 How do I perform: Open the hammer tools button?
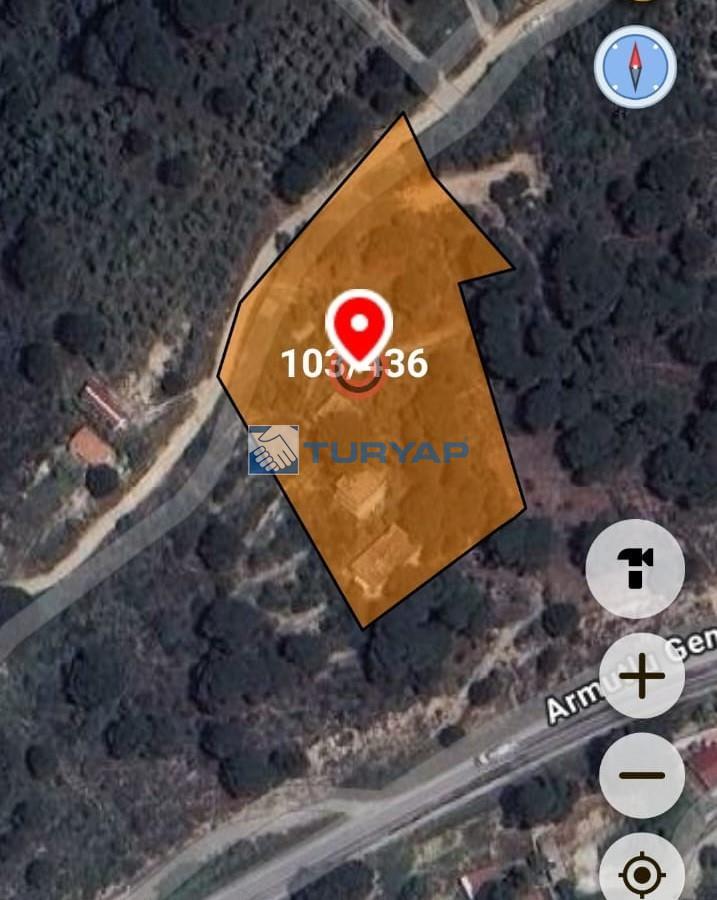tap(635, 569)
